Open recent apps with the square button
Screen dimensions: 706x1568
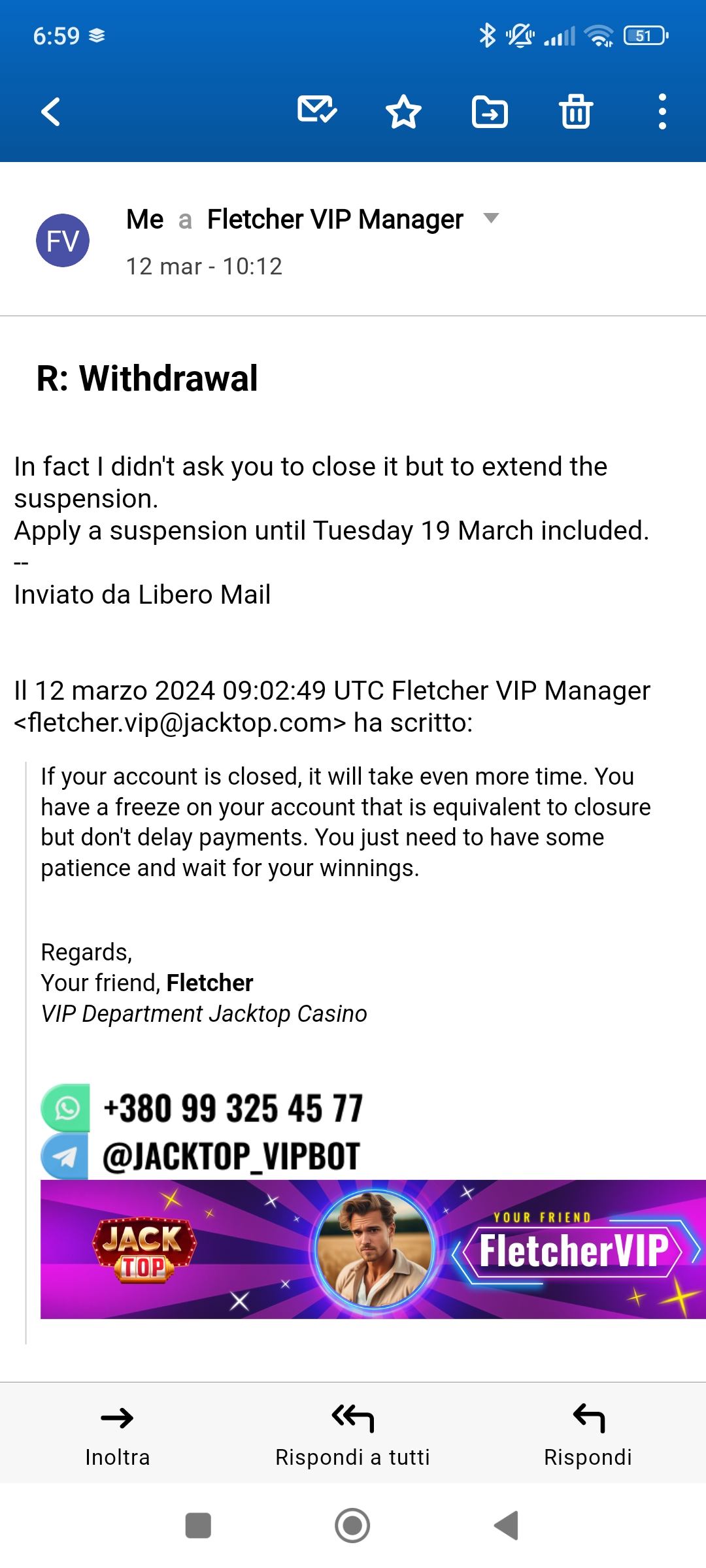pyautogui.click(x=198, y=1526)
